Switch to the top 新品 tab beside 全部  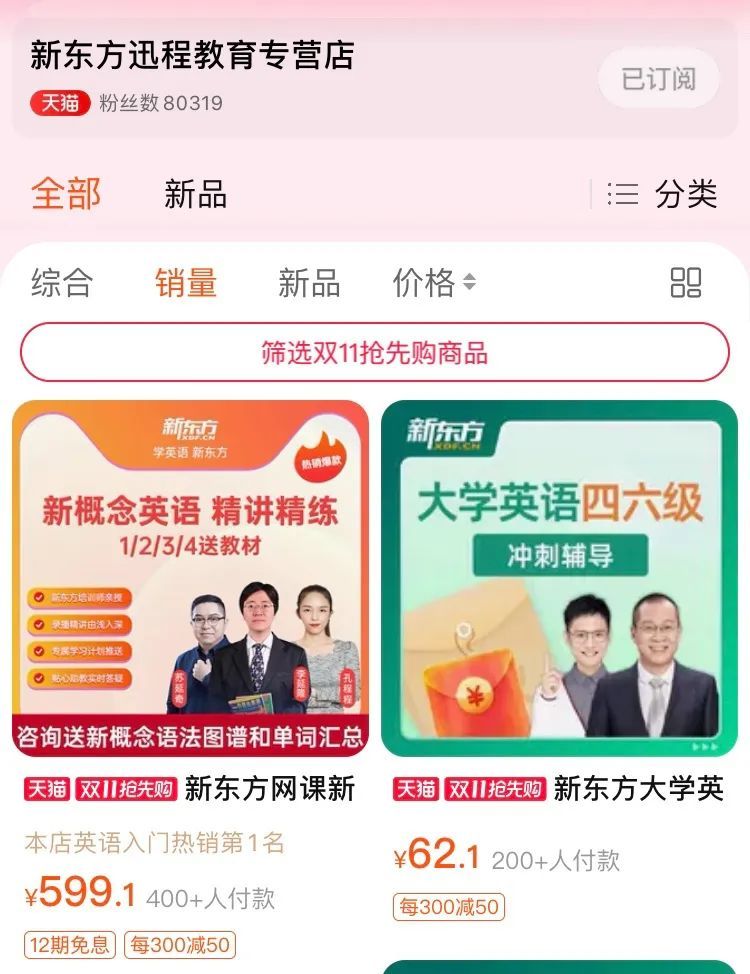(195, 194)
